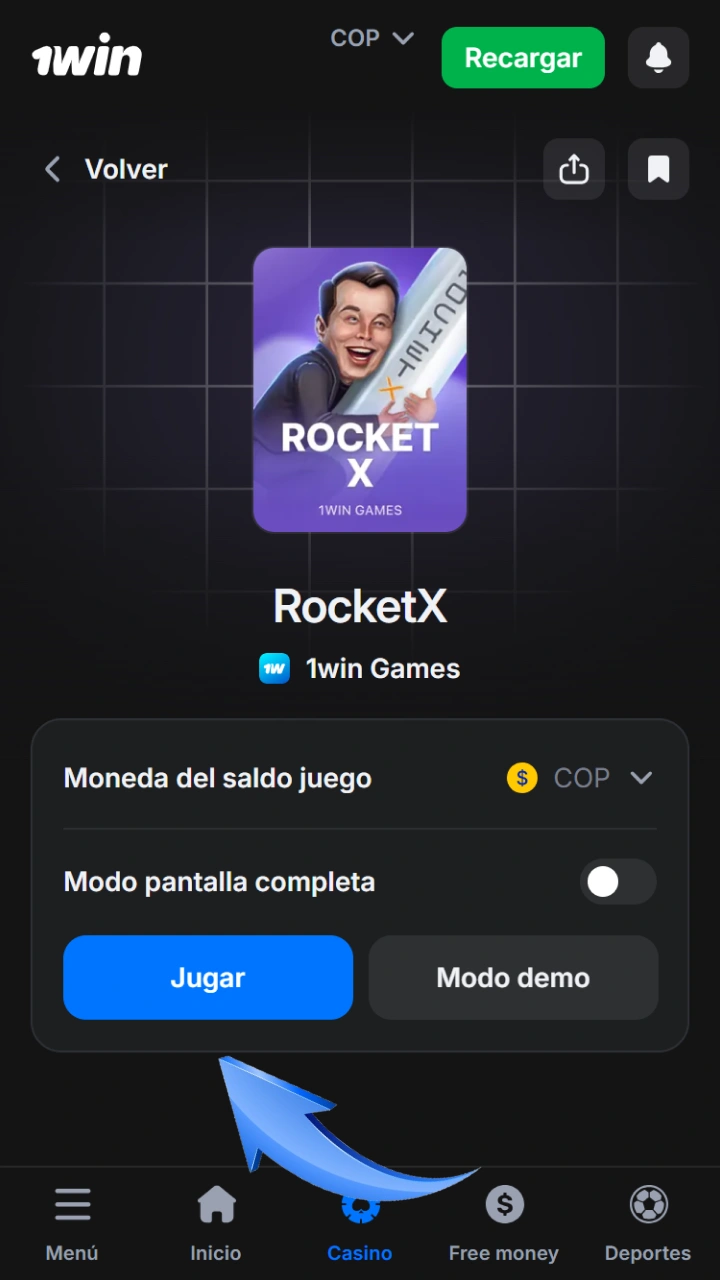
Task: Open the notifications bell
Action: point(658,58)
